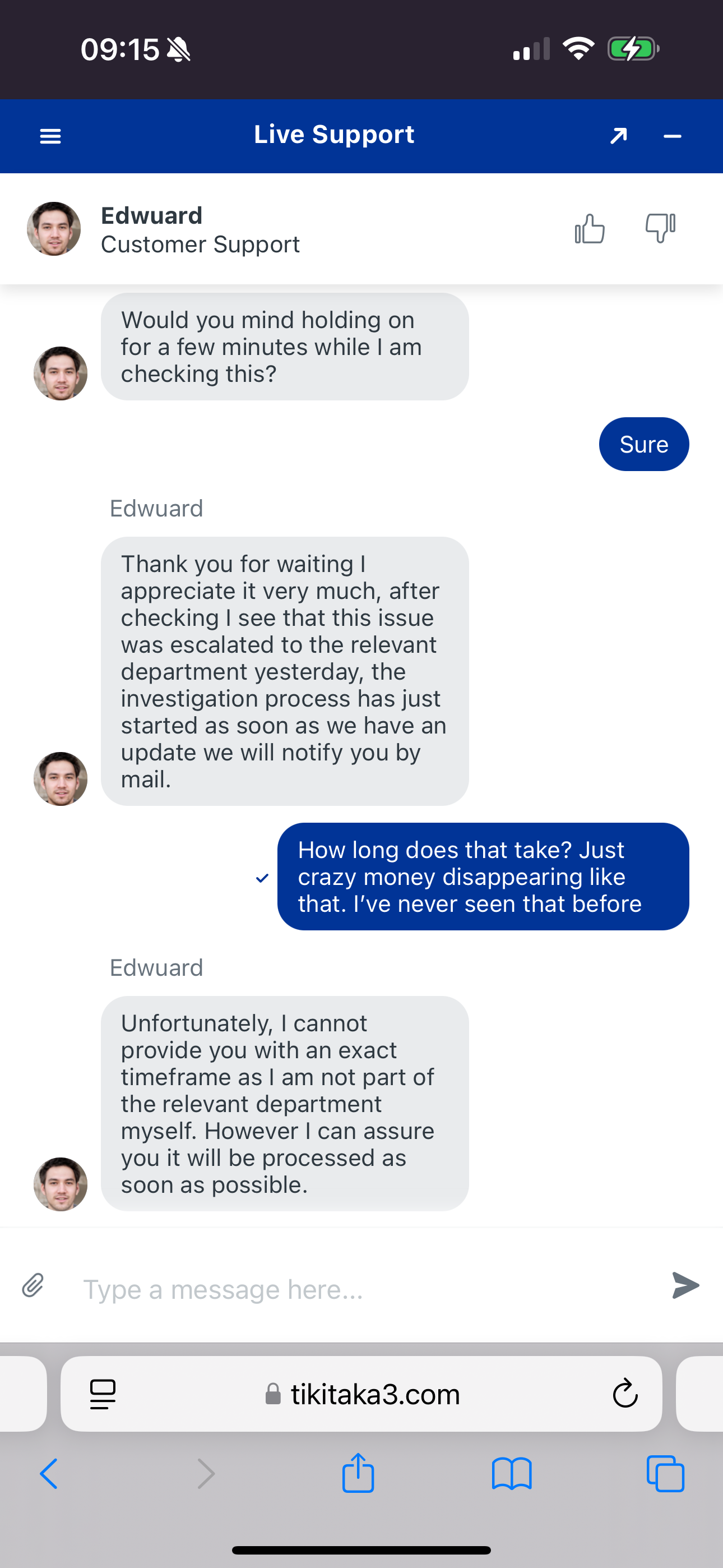Send the message with the arrow icon
723x1568 pixels.
(x=685, y=1285)
